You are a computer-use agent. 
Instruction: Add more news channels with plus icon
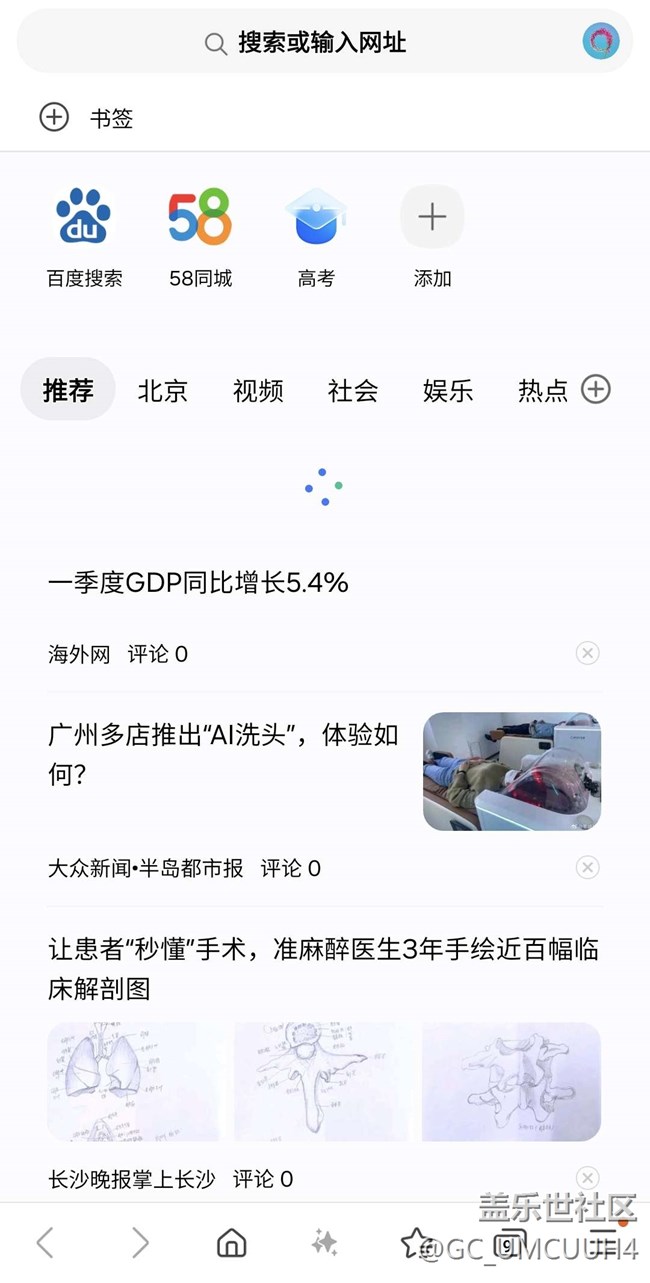(596, 389)
